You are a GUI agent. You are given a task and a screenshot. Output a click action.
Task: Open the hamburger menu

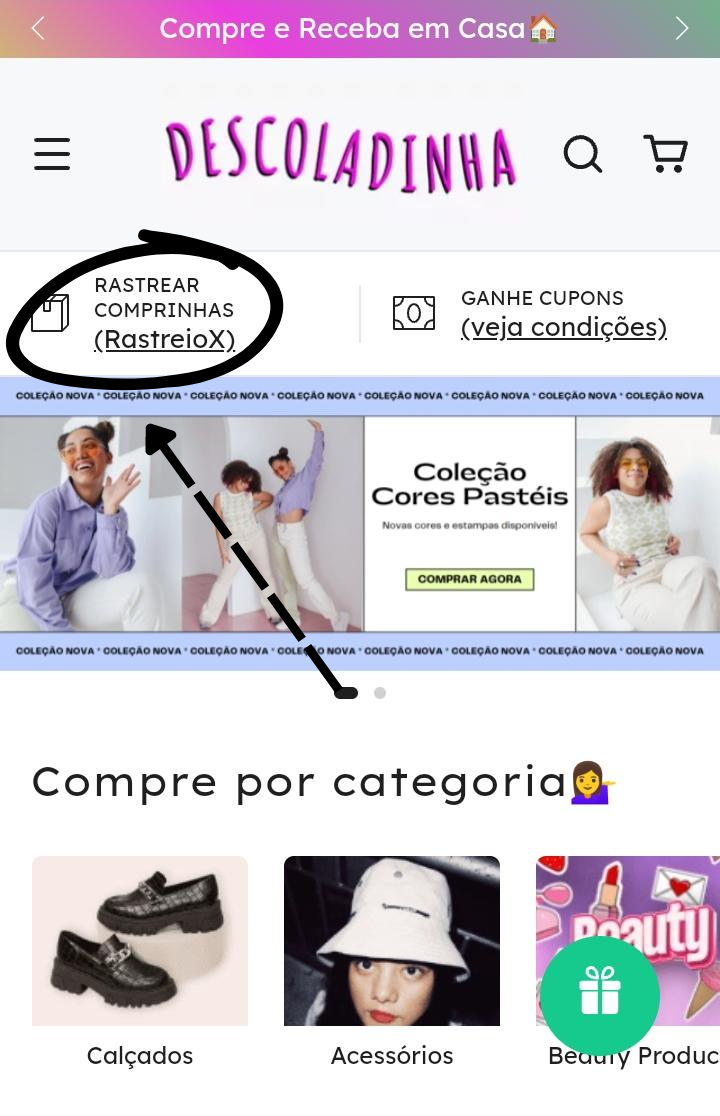click(x=52, y=154)
